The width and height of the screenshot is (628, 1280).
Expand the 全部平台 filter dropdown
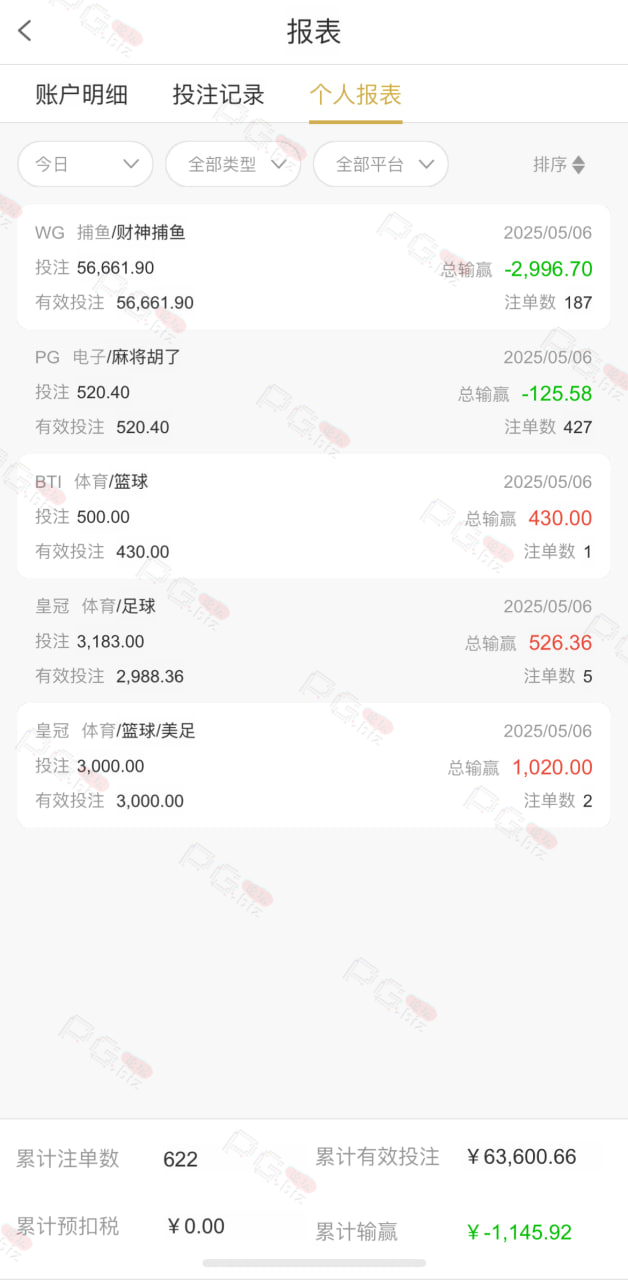tap(381, 164)
